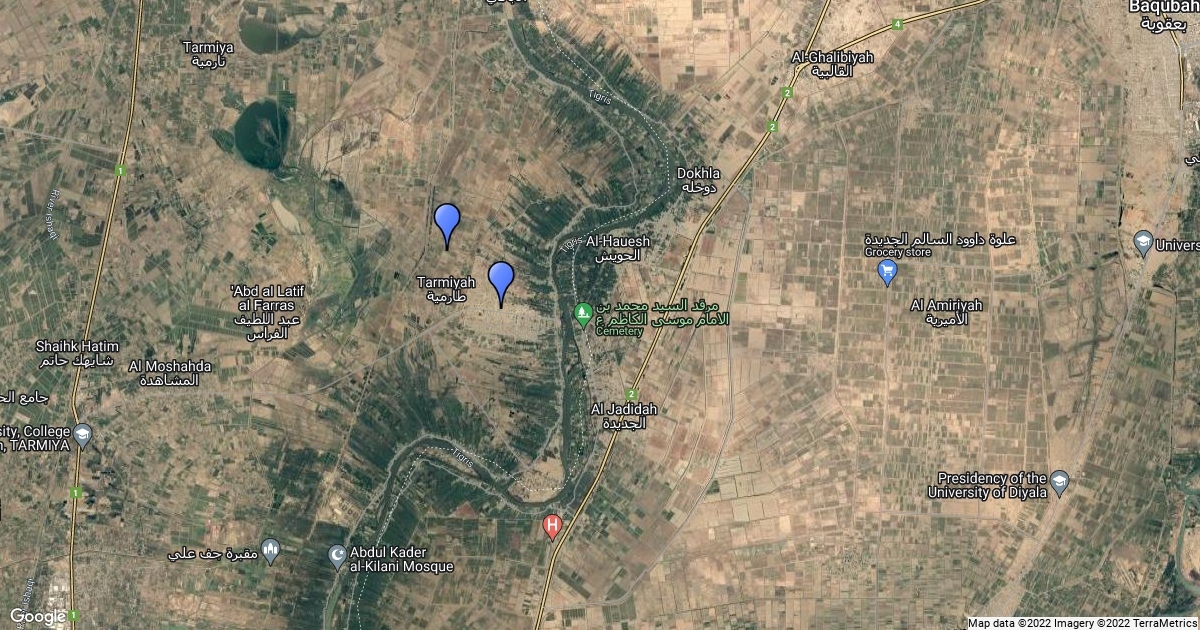Open the Abdul Kader al-Kilani Mosque pin
The height and width of the screenshot is (630, 1200).
pos(338,554)
